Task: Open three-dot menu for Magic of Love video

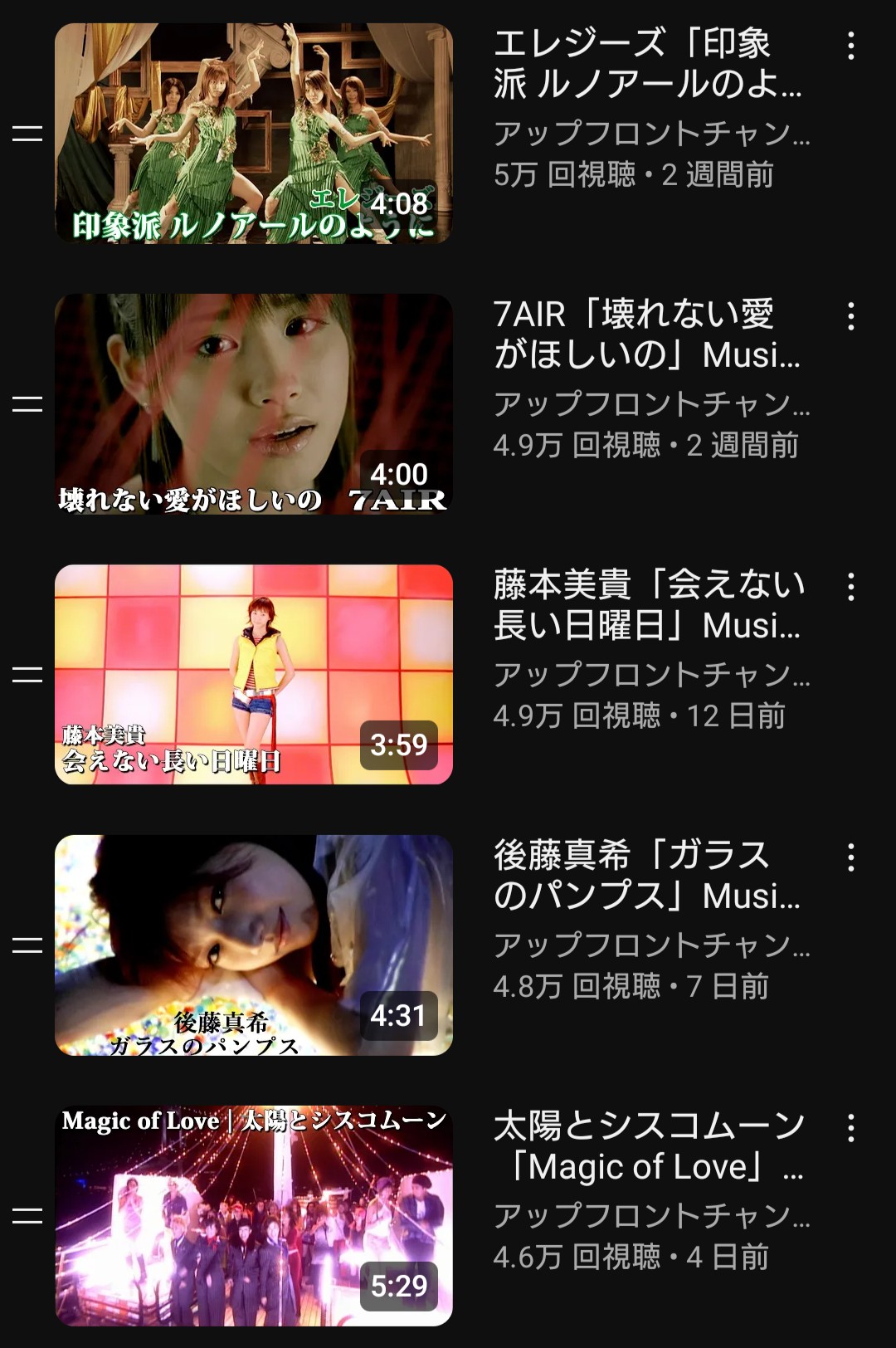Action: (850, 1129)
